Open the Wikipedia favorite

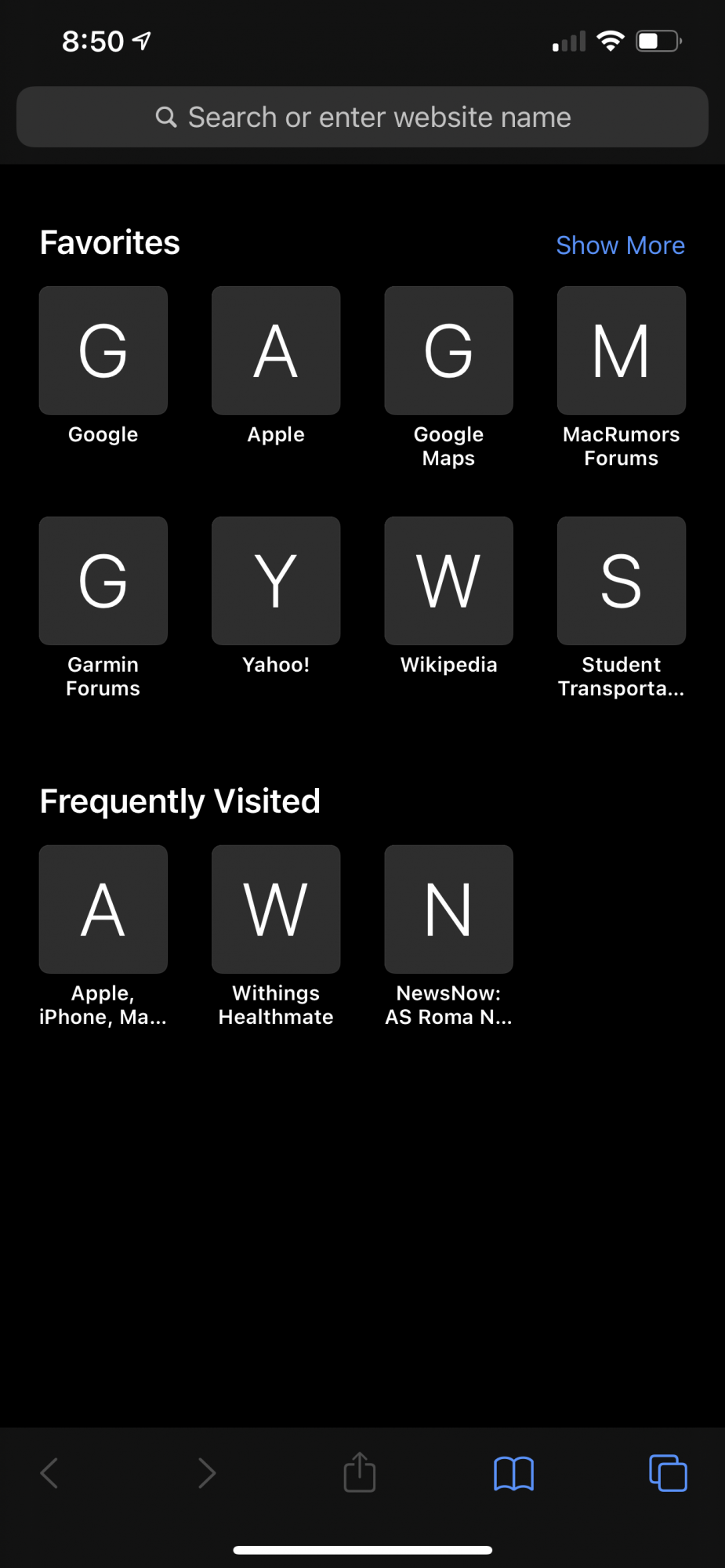point(448,581)
